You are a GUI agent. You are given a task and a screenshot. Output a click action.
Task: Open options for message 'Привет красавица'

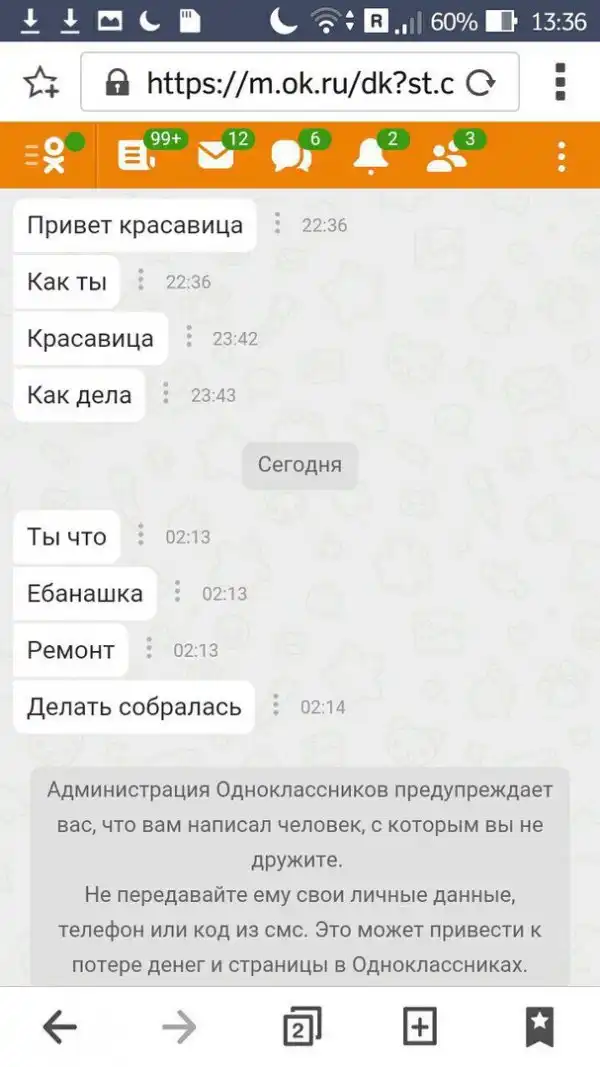[x=277, y=224]
